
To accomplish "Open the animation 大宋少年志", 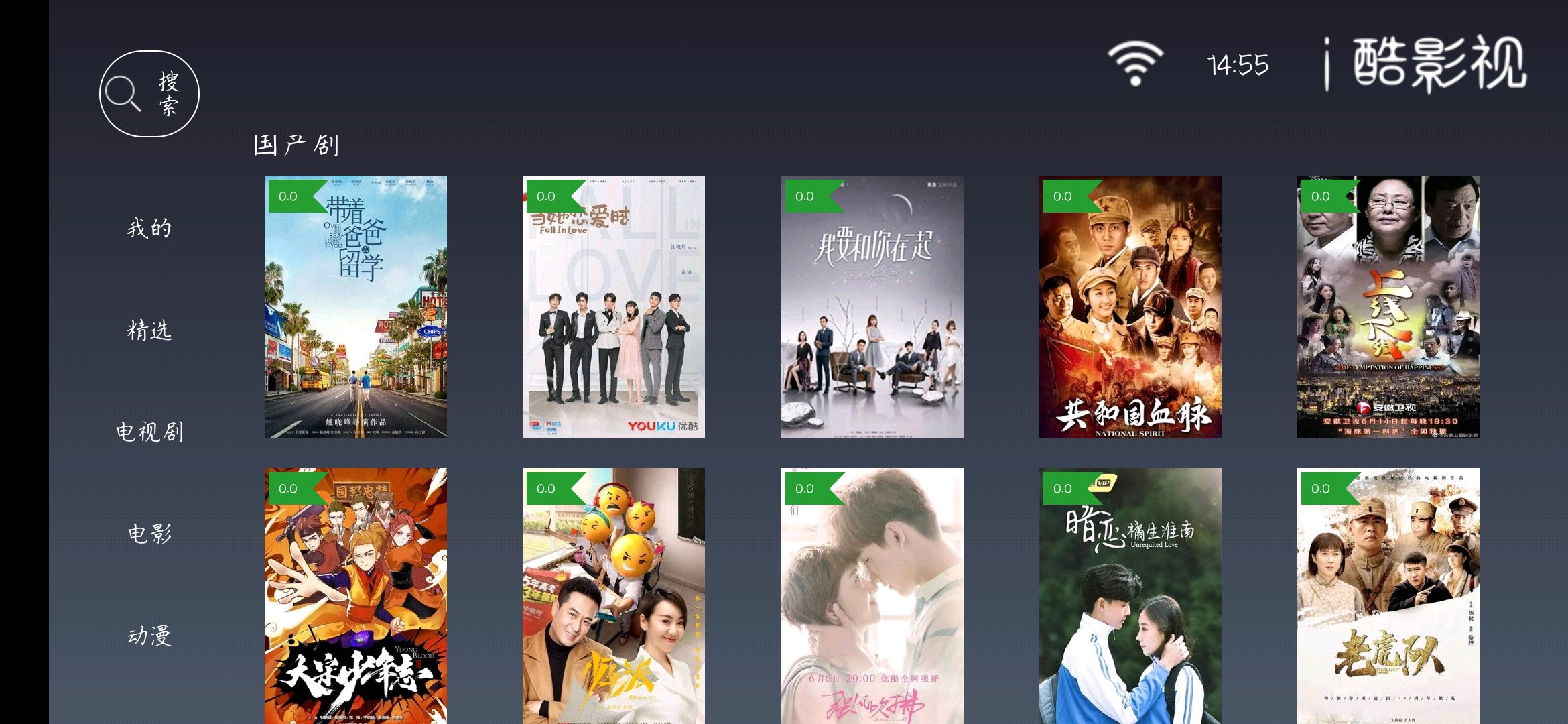I will click(x=355, y=595).
